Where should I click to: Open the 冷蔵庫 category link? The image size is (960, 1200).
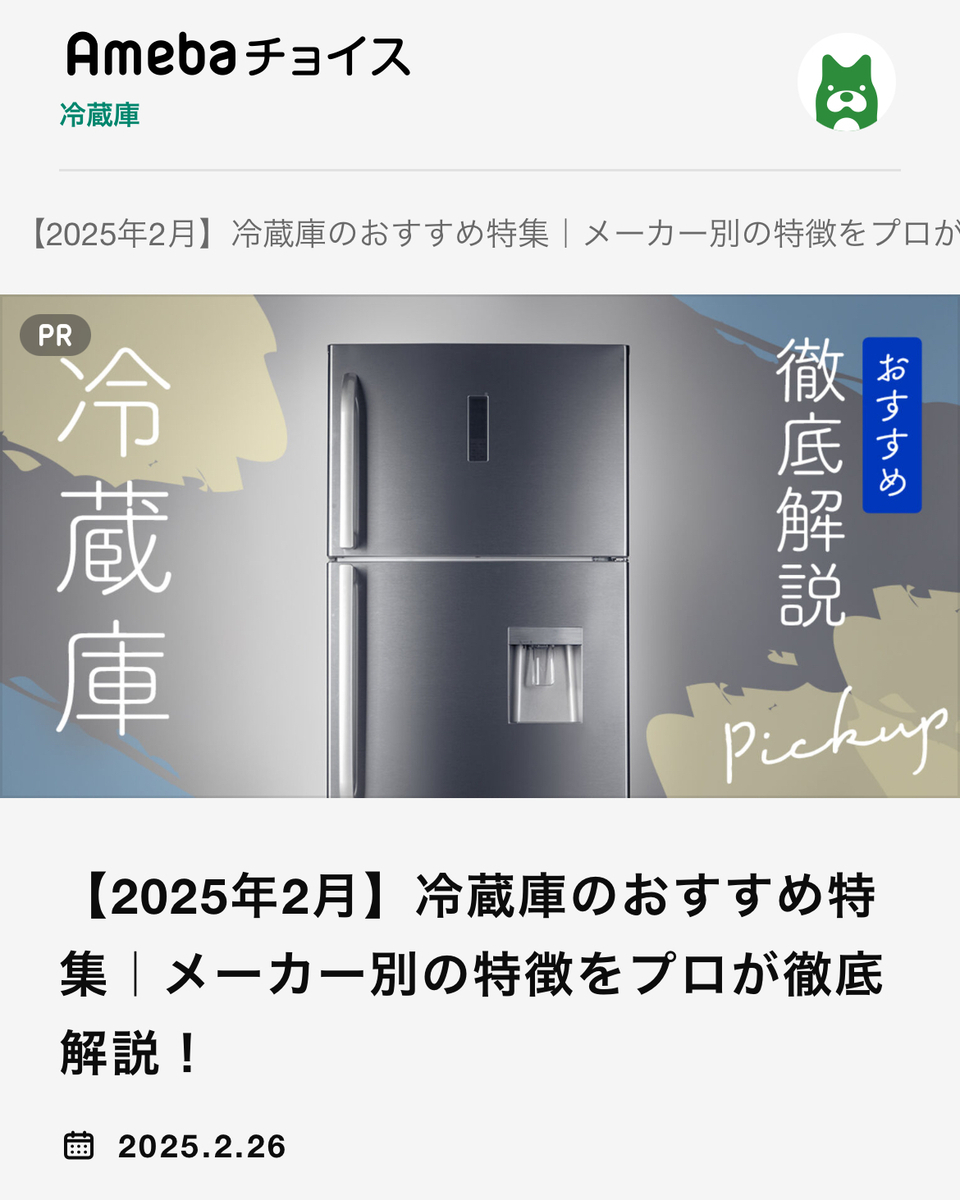100,115
